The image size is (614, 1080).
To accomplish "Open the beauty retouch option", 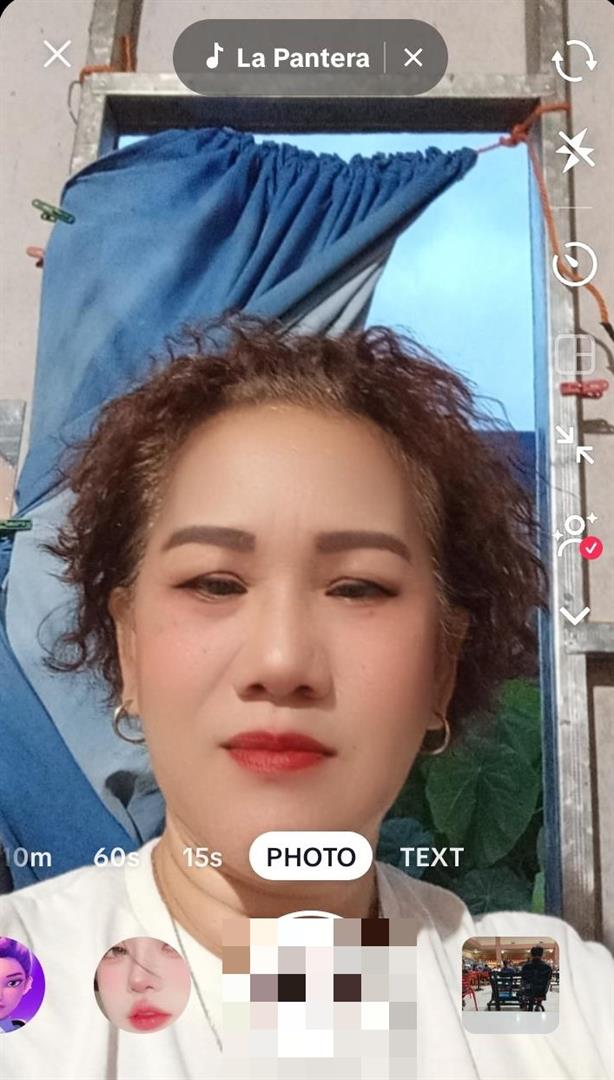I will pos(575,535).
